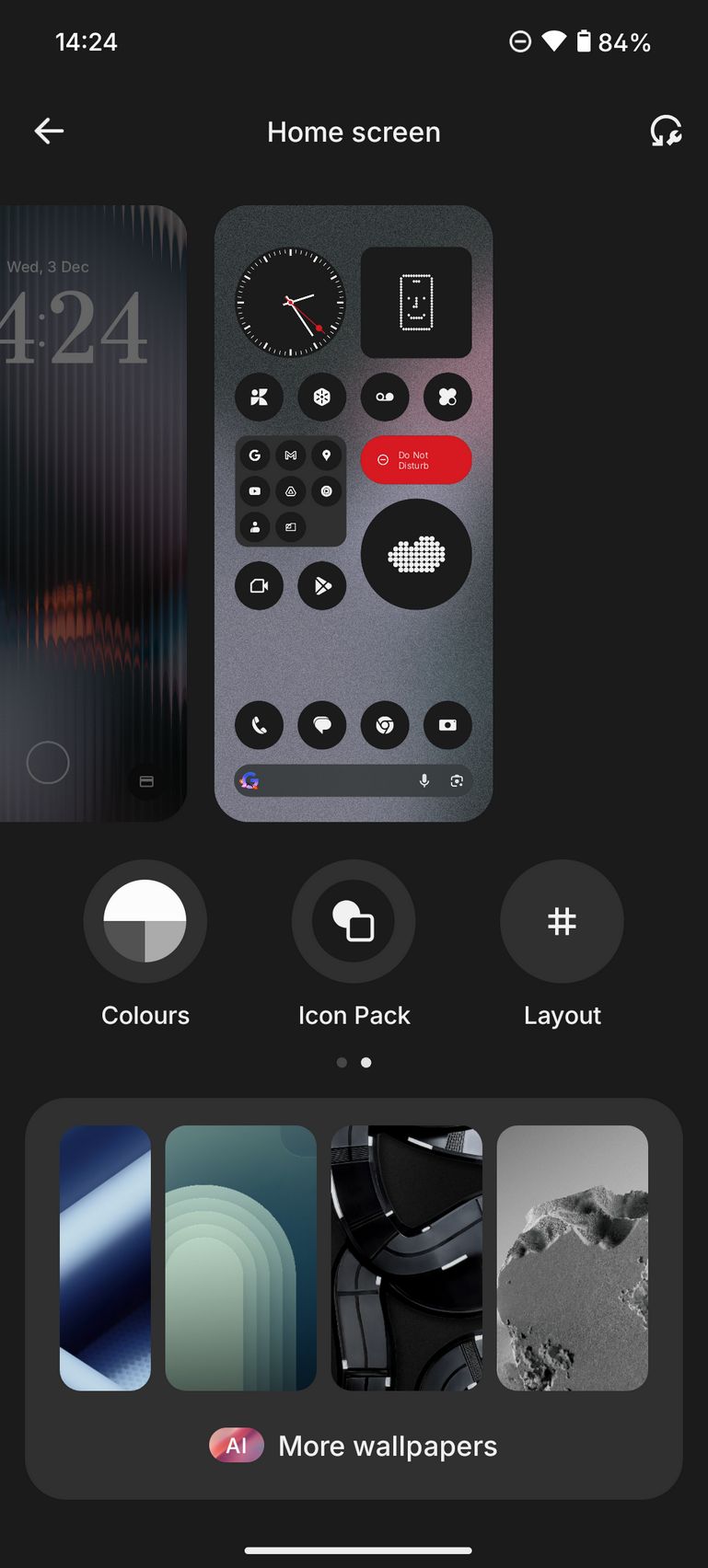
Task: Open Icon Pack settings
Action: (x=354, y=921)
